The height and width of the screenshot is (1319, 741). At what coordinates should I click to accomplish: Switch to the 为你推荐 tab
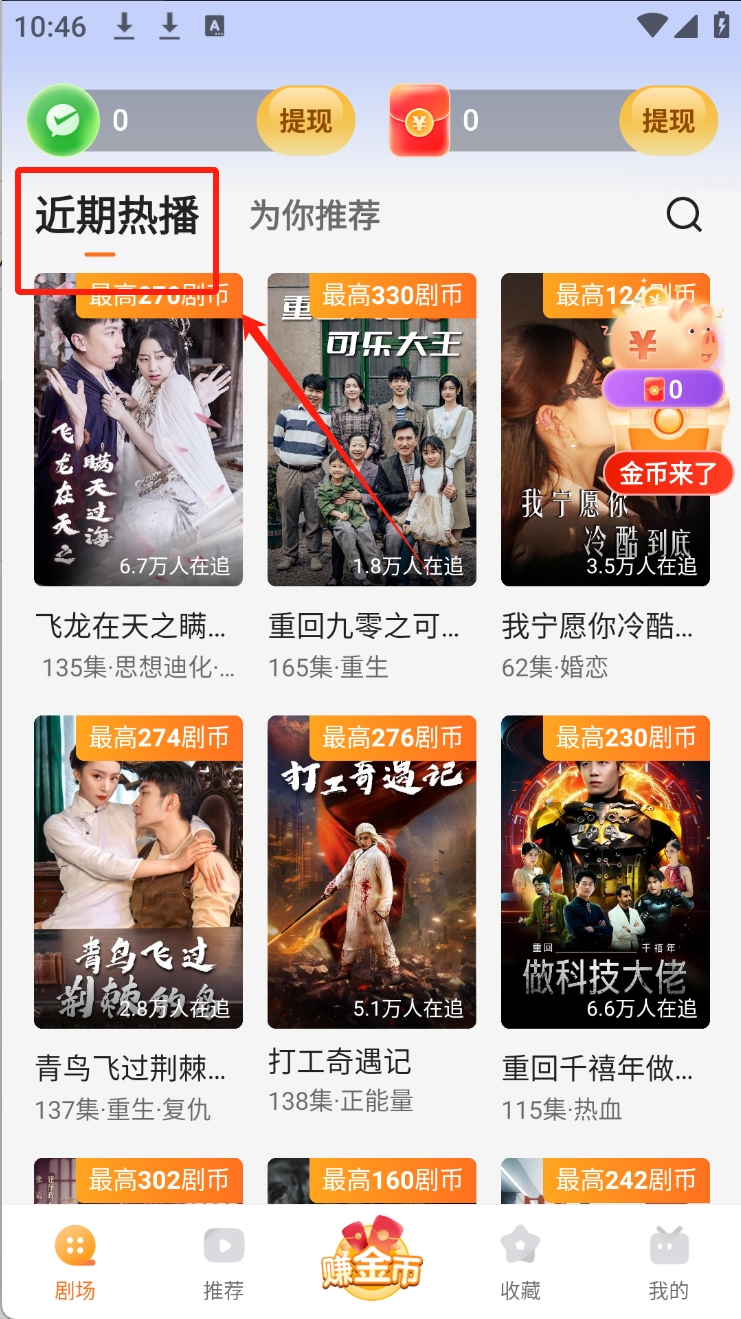[314, 215]
